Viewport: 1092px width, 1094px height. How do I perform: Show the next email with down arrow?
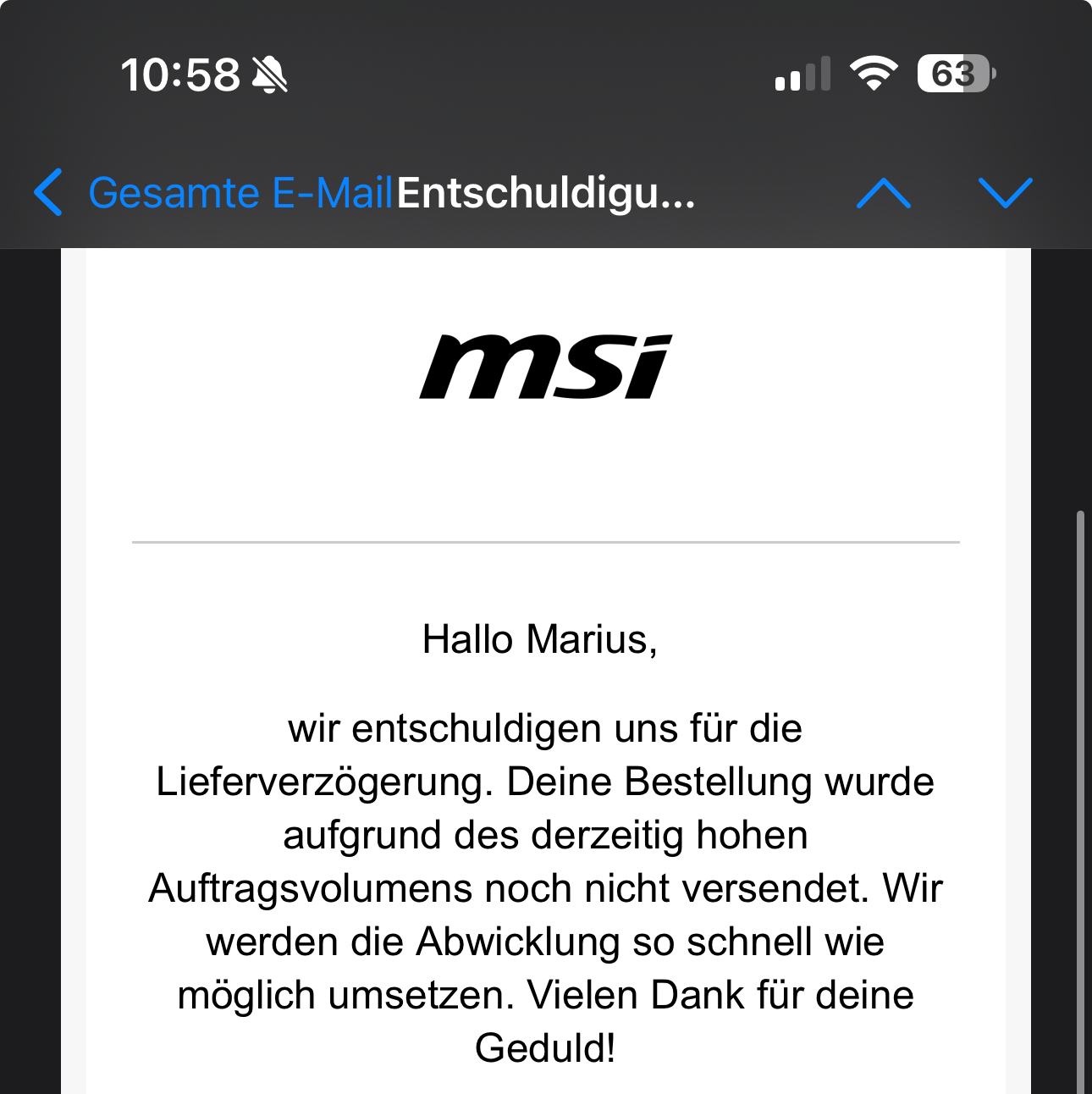[x=1005, y=193]
